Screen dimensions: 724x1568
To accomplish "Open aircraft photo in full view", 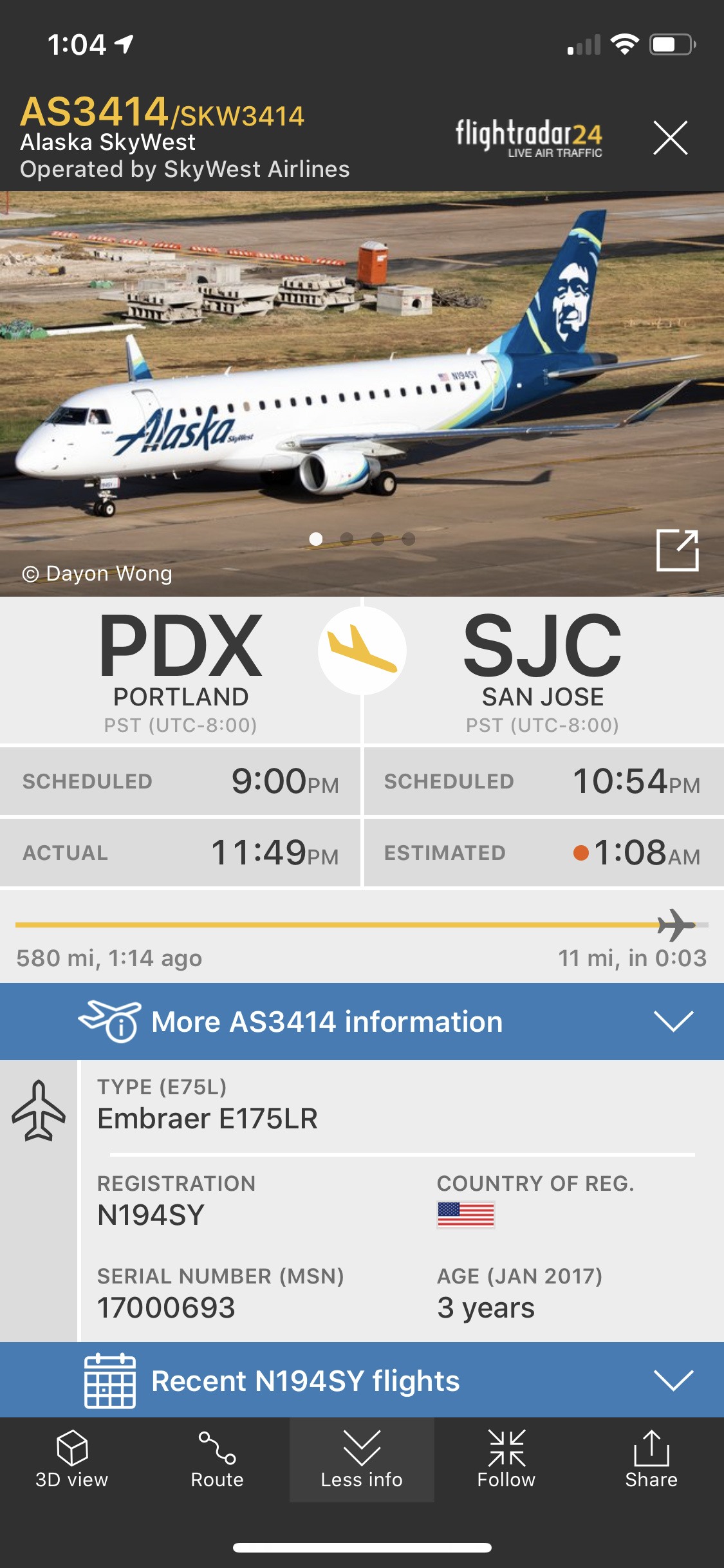I will (677, 550).
